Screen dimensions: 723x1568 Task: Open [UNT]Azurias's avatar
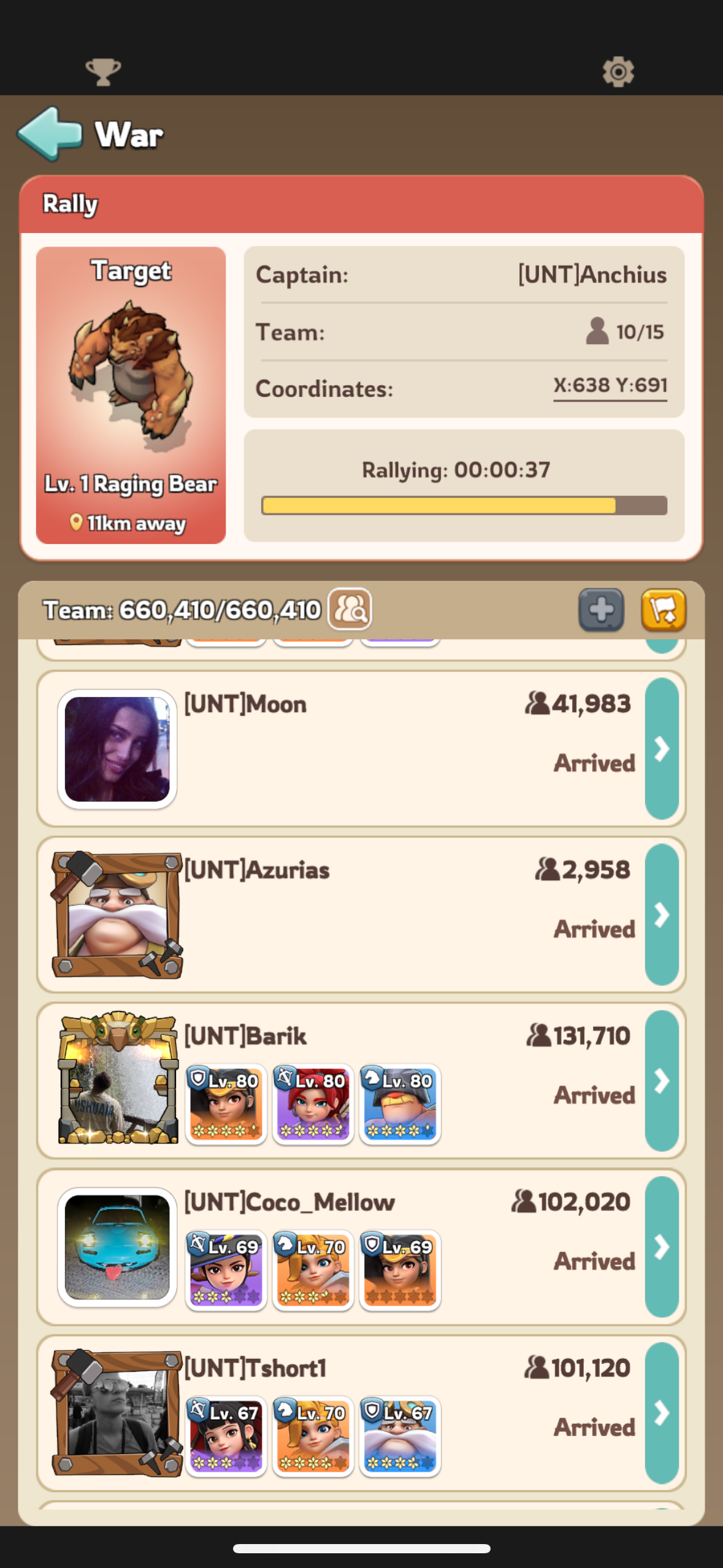pos(117,914)
